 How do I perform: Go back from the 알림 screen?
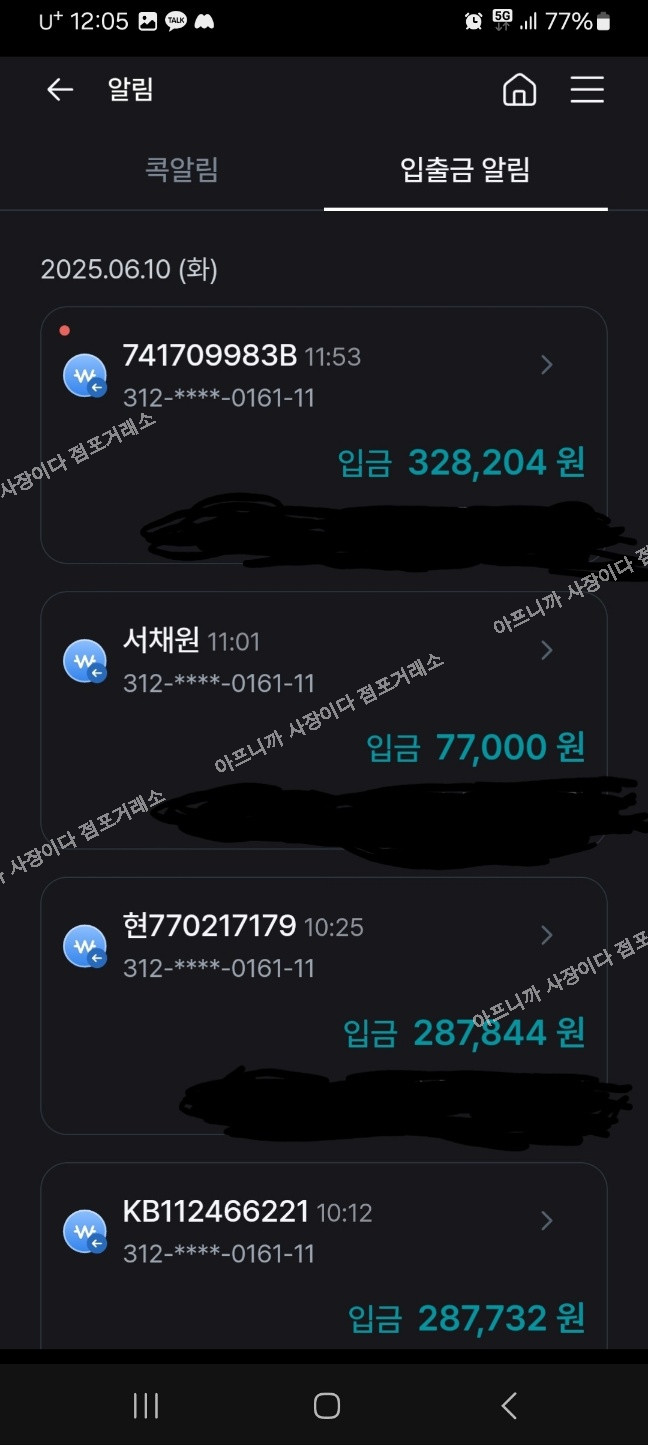click(x=60, y=90)
